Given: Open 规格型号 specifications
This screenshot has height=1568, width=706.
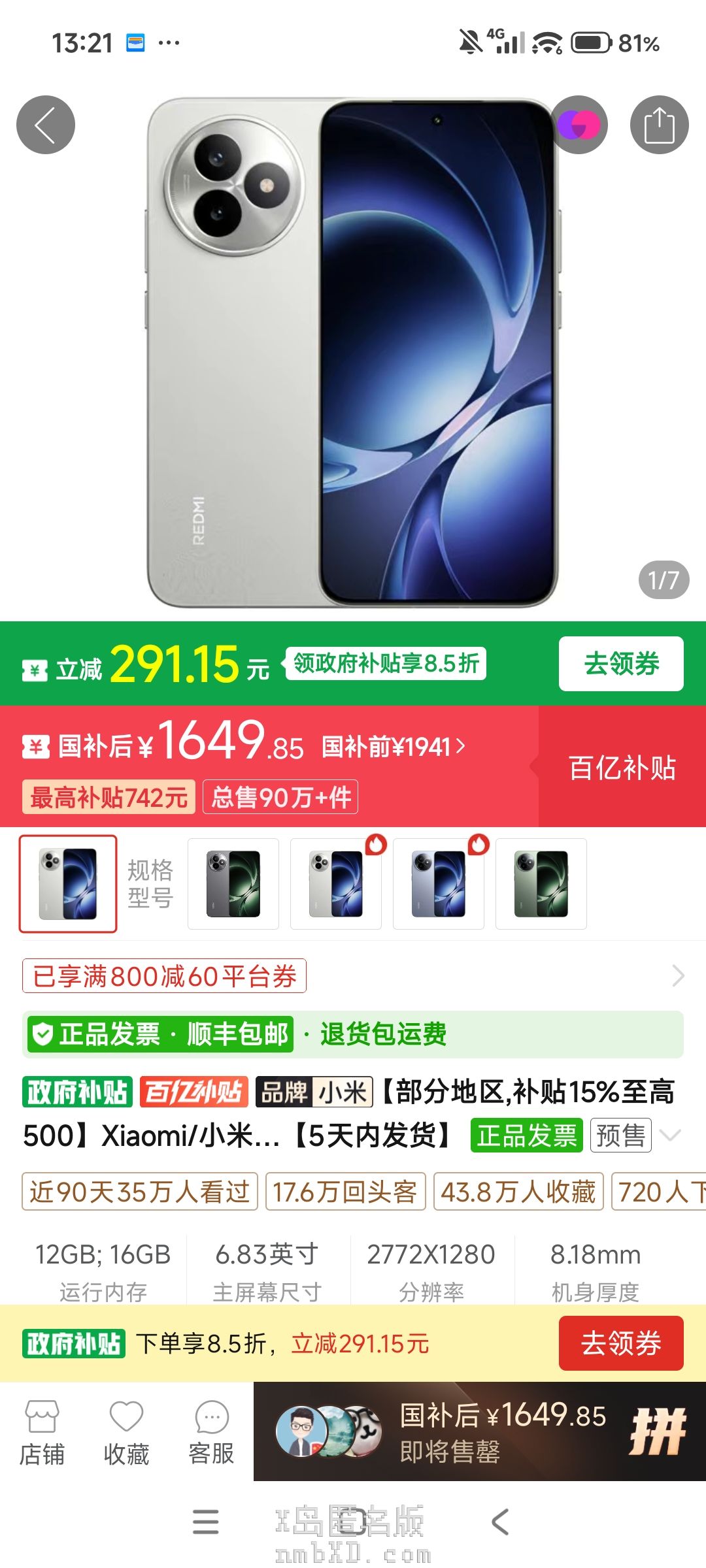Looking at the screenshot, I should click(x=150, y=883).
